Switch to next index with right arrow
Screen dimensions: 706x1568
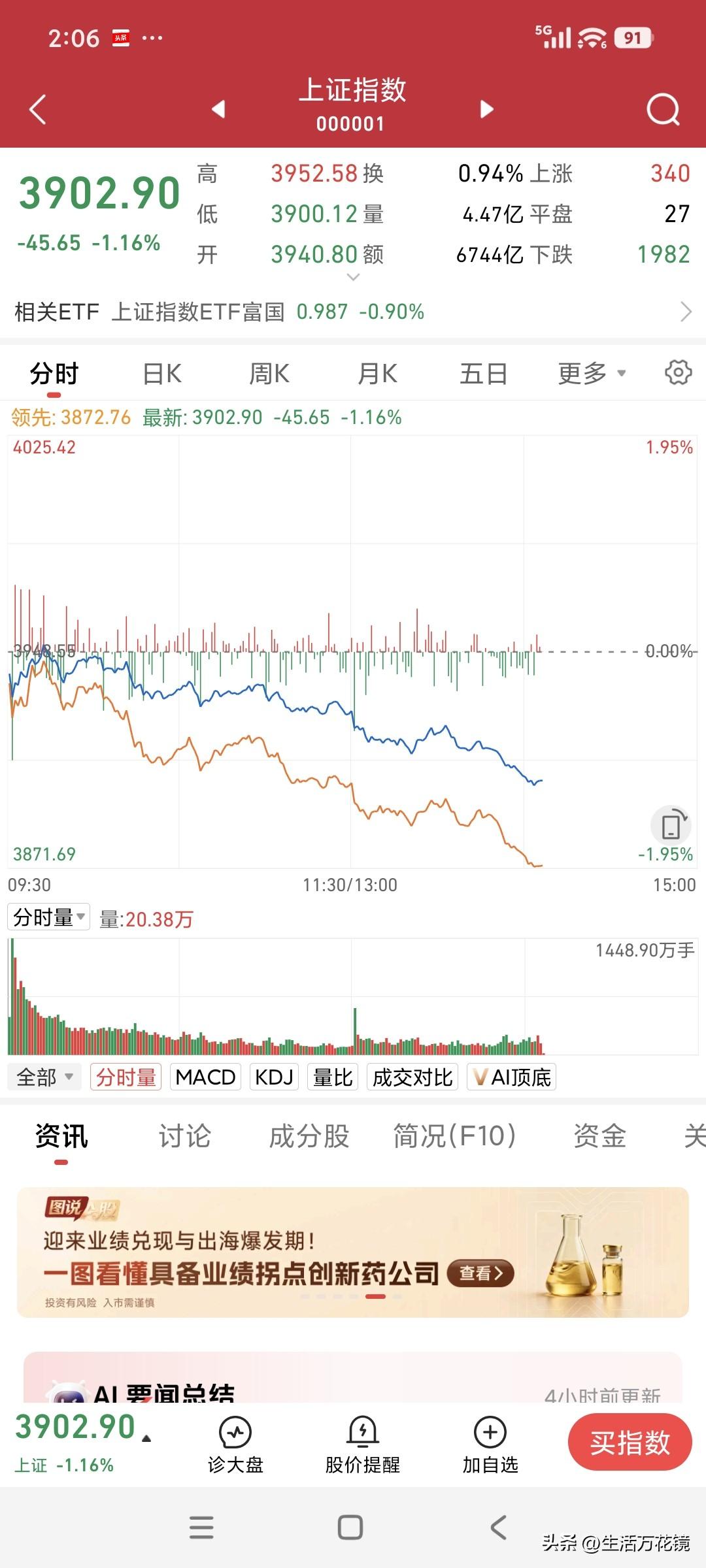(x=485, y=110)
